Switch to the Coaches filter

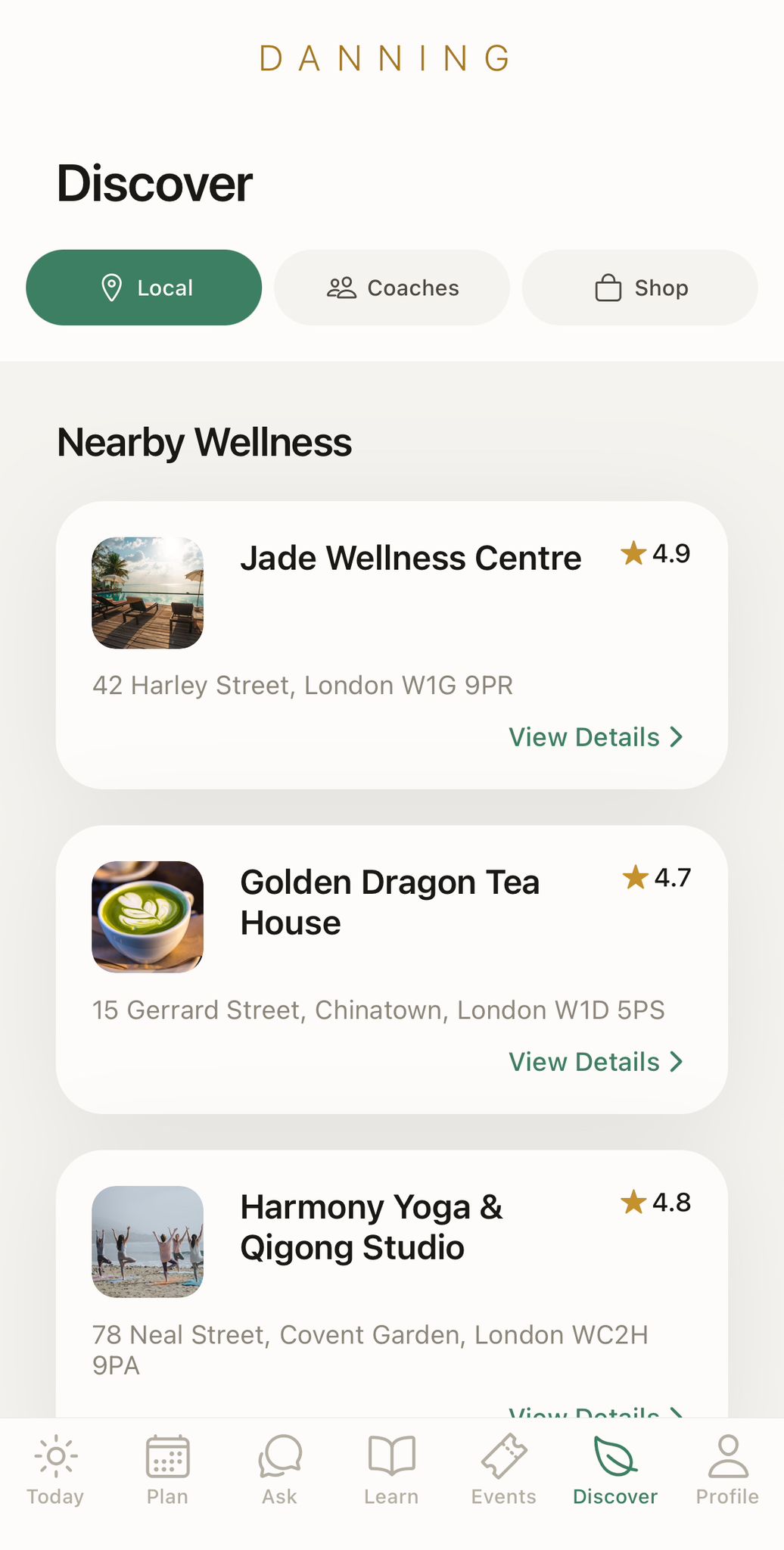(x=390, y=288)
